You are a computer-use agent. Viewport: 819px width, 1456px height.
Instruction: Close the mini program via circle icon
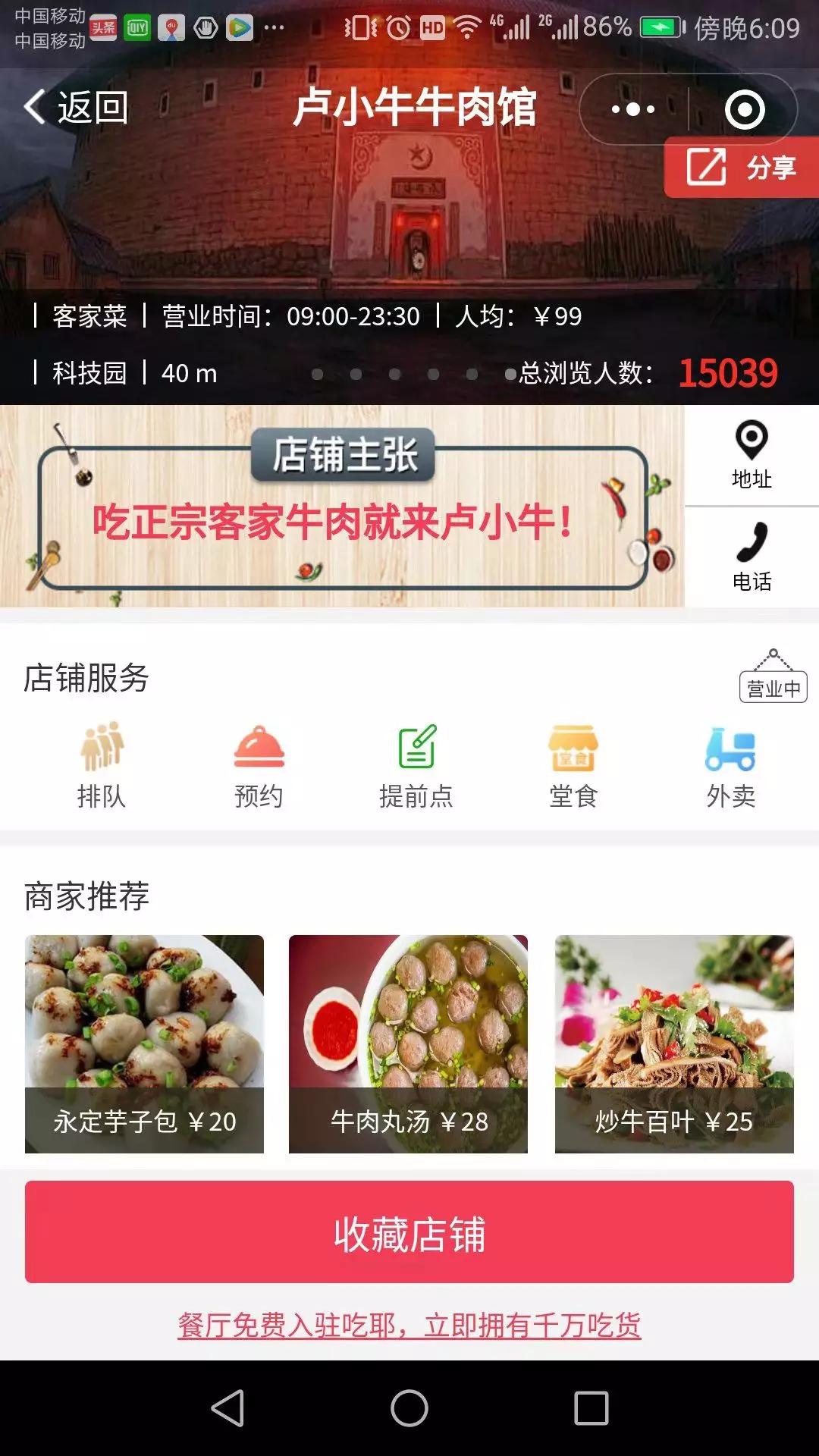coord(744,109)
